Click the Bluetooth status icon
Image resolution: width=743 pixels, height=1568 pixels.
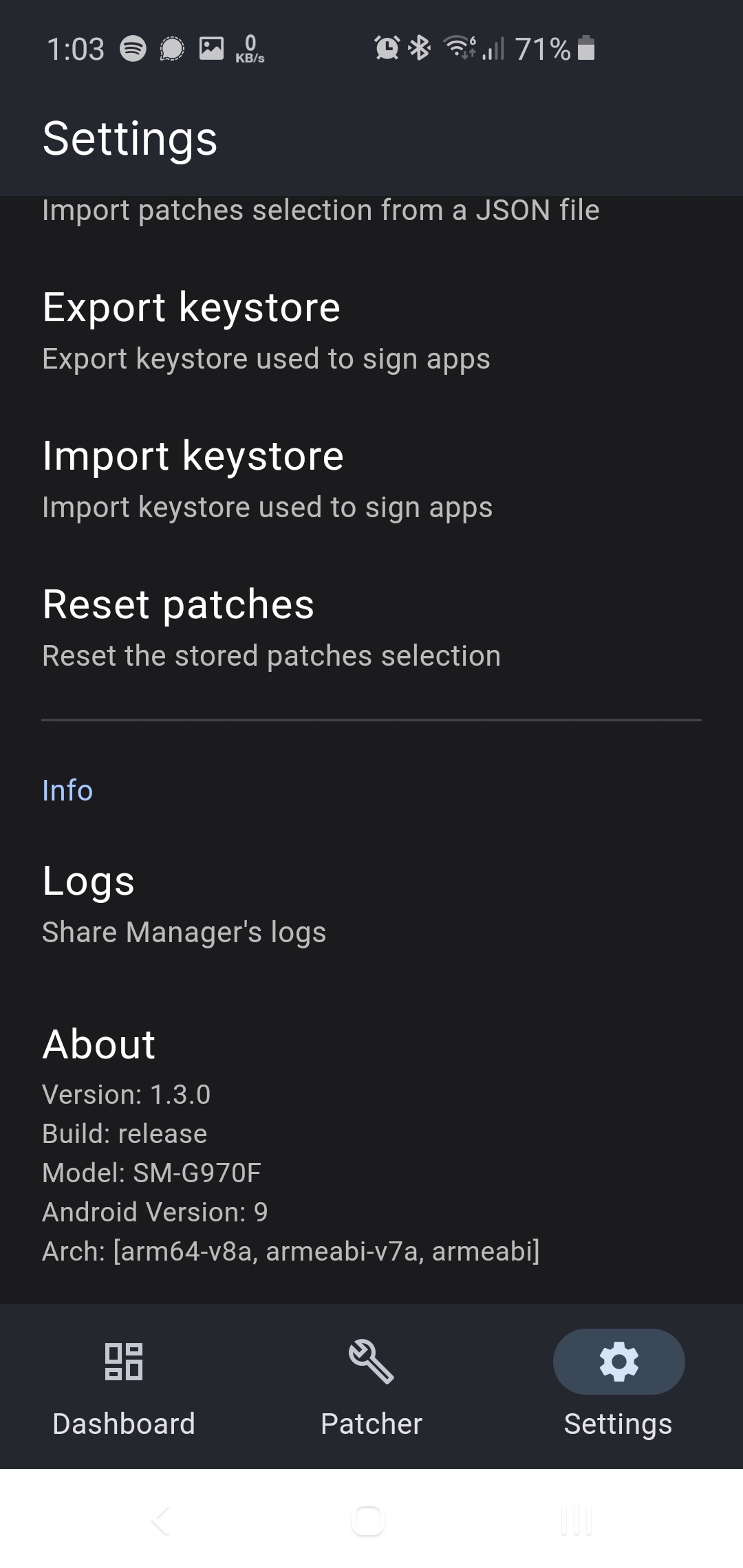[418, 47]
